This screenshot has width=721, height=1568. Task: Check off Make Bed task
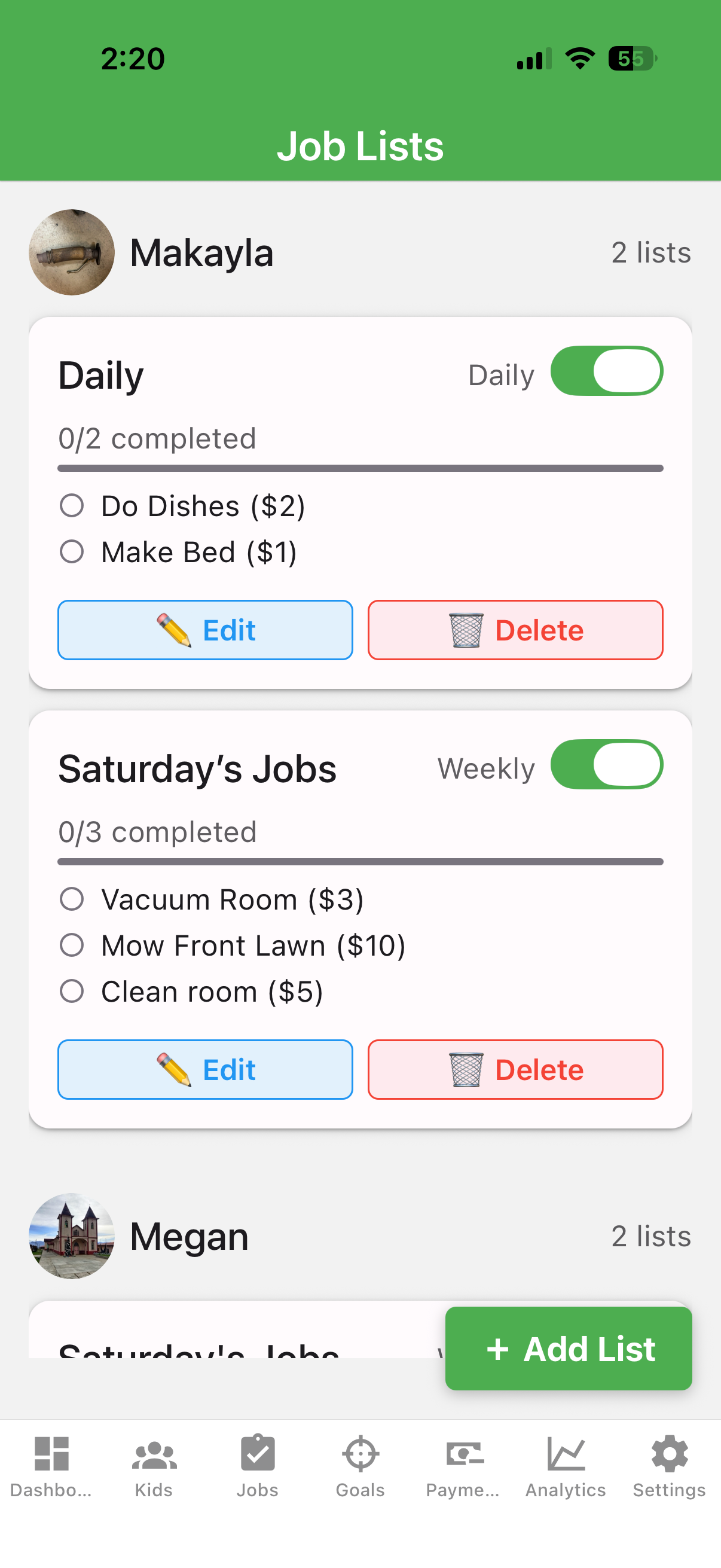tap(72, 551)
